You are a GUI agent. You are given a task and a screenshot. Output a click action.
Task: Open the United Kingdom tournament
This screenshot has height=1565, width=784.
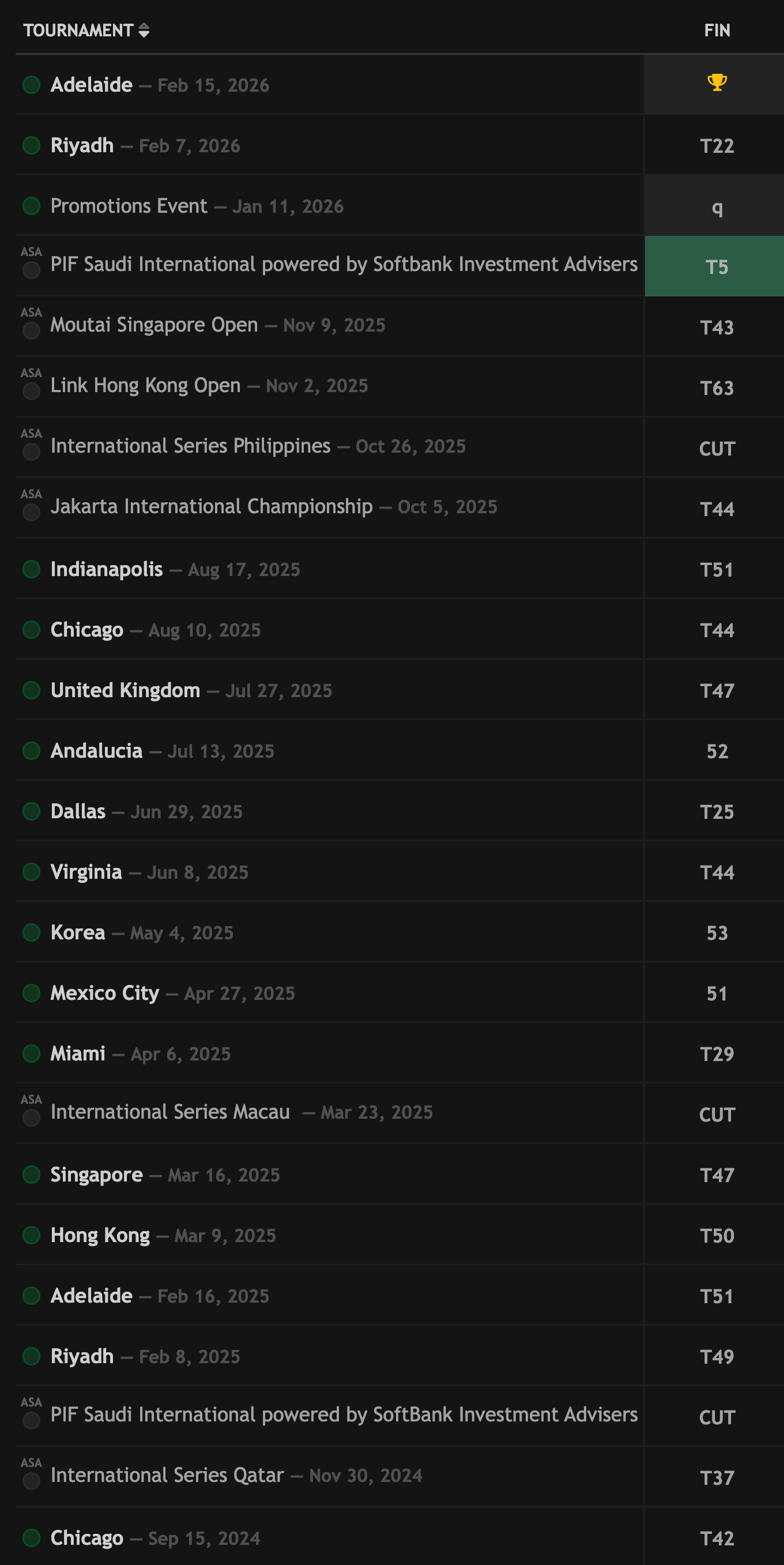pyautogui.click(x=125, y=691)
